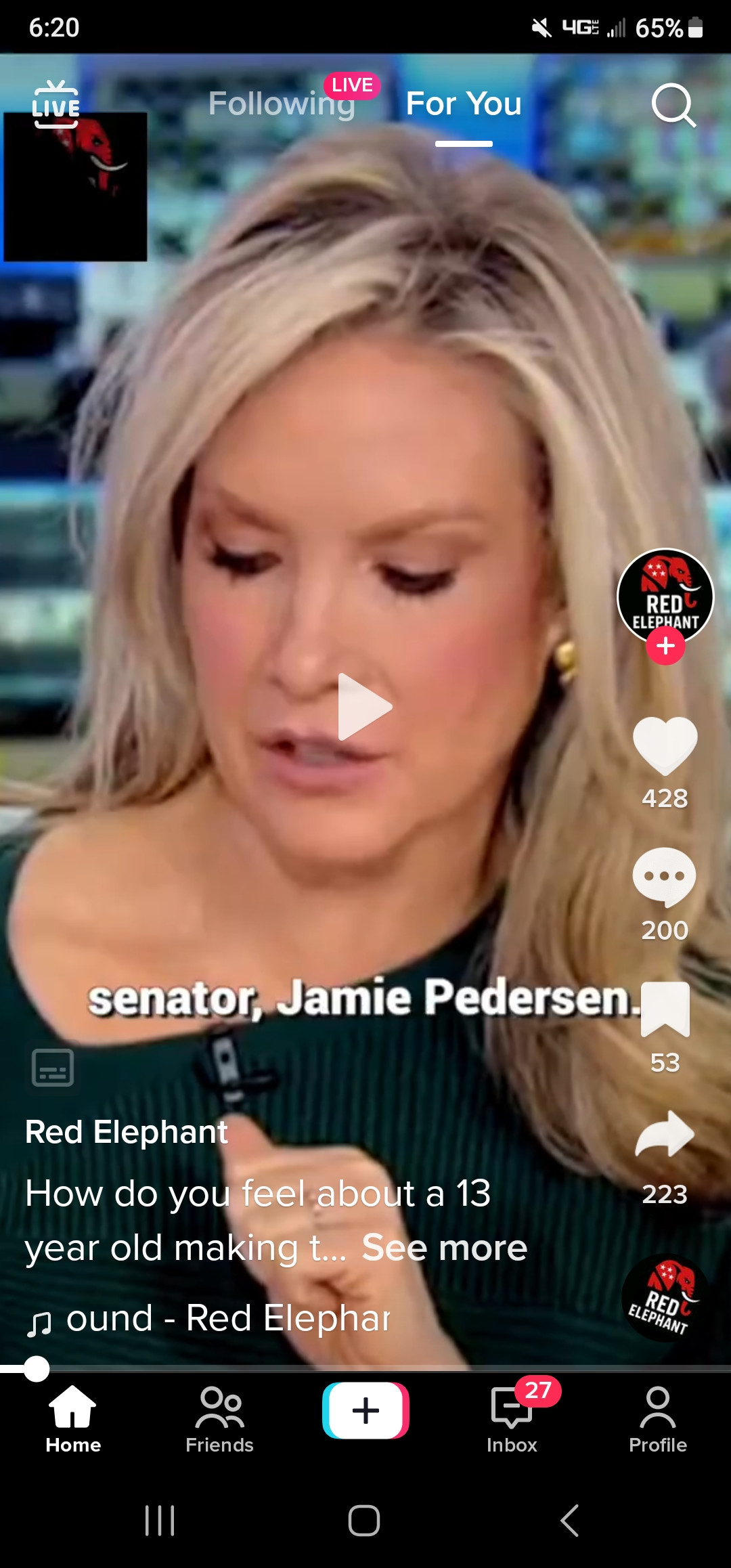The width and height of the screenshot is (731, 1568).
Task: Tap the system back button
Action: [570, 1521]
